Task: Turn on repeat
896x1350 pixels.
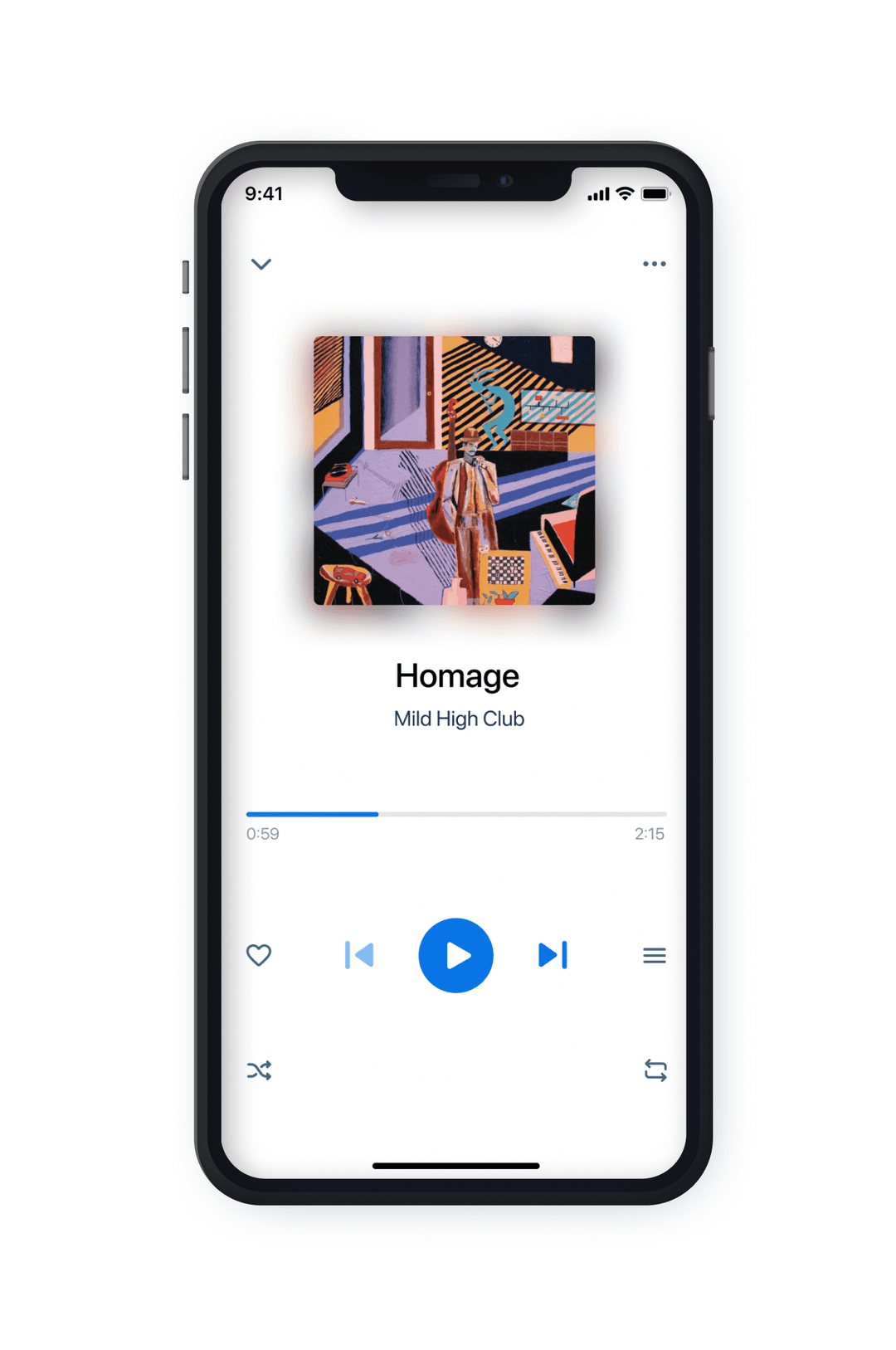Action: click(x=655, y=1070)
